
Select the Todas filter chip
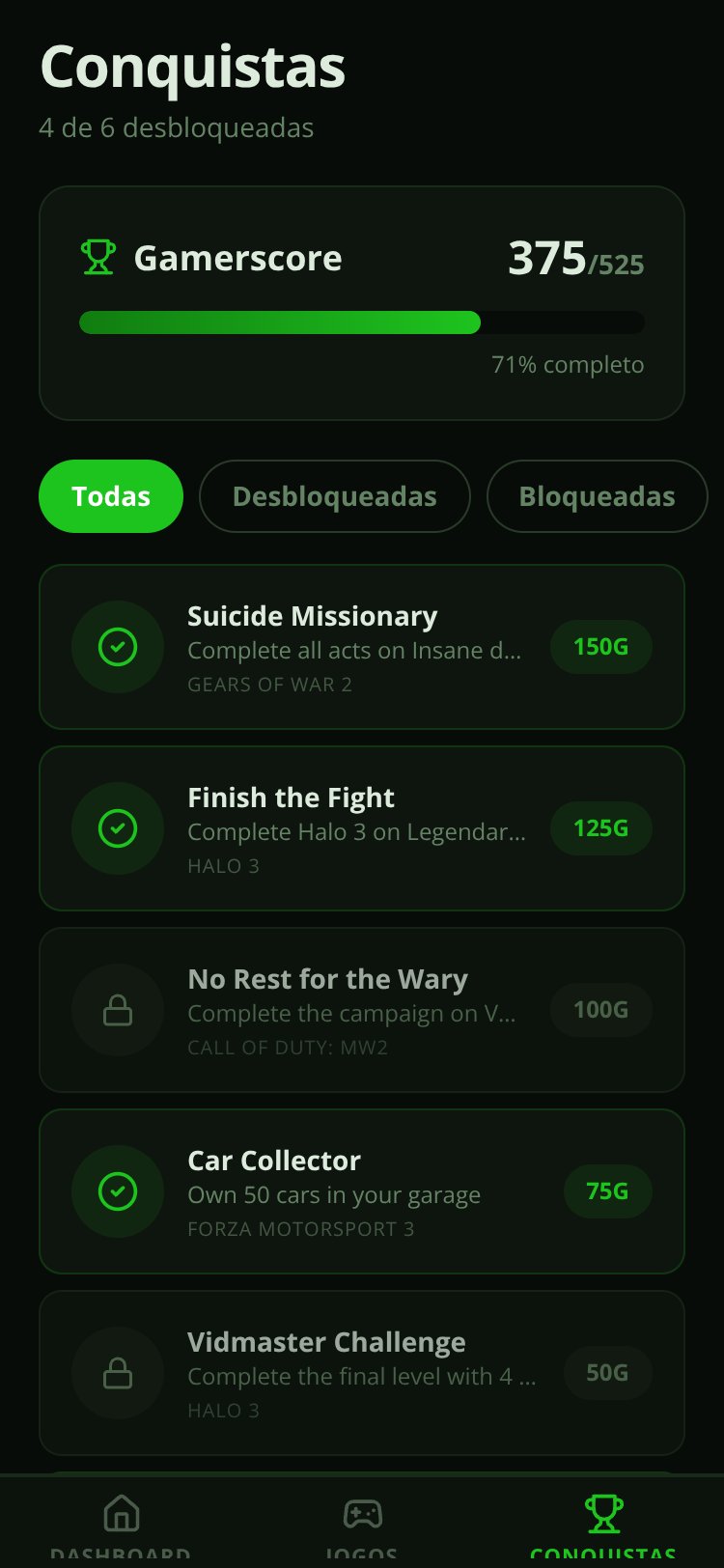click(x=111, y=496)
